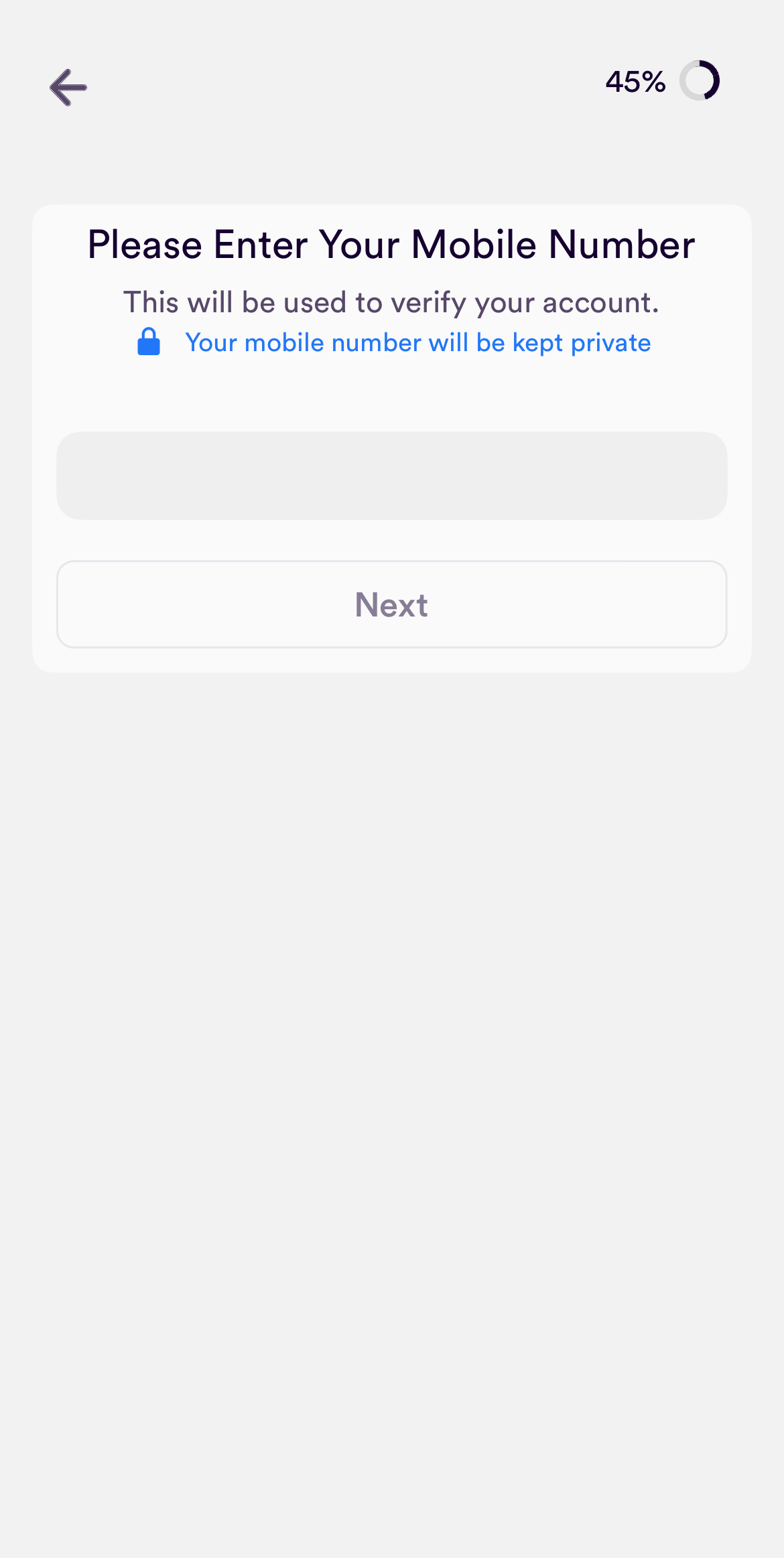Screen dimensions: 784x1558
Task: Click inside the grey entry field
Action: pyautogui.click(x=391, y=475)
